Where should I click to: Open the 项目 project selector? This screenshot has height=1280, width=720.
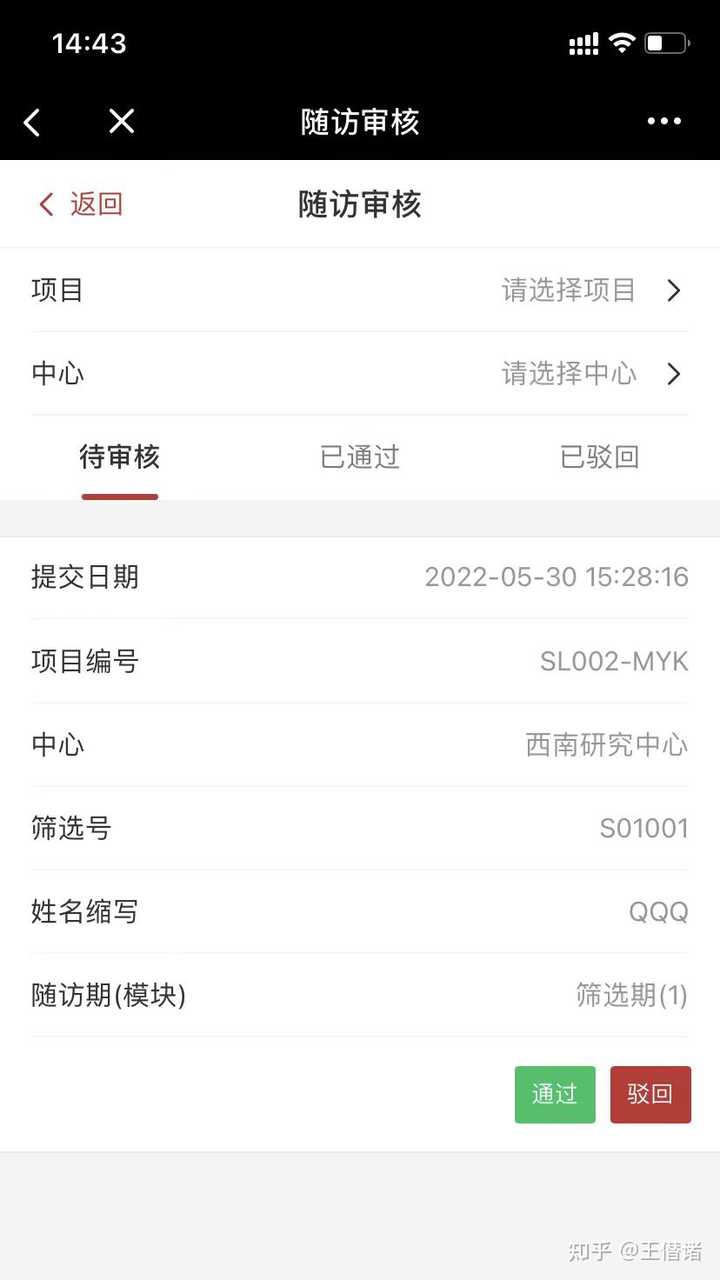point(590,290)
